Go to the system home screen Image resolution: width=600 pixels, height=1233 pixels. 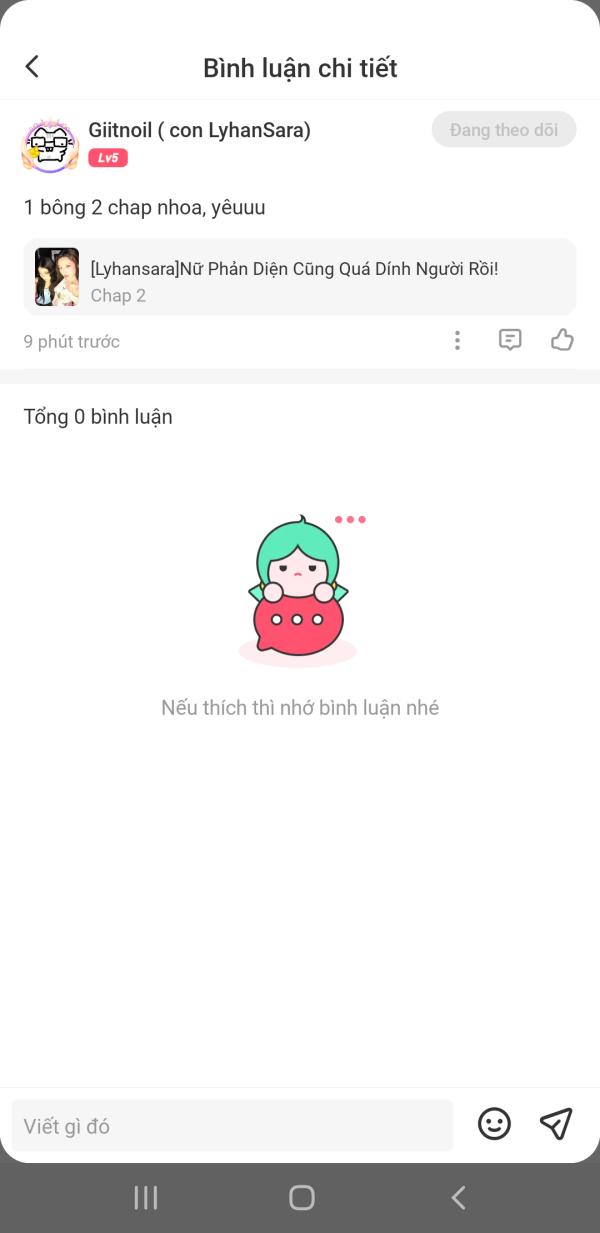pyautogui.click(x=301, y=1198)
